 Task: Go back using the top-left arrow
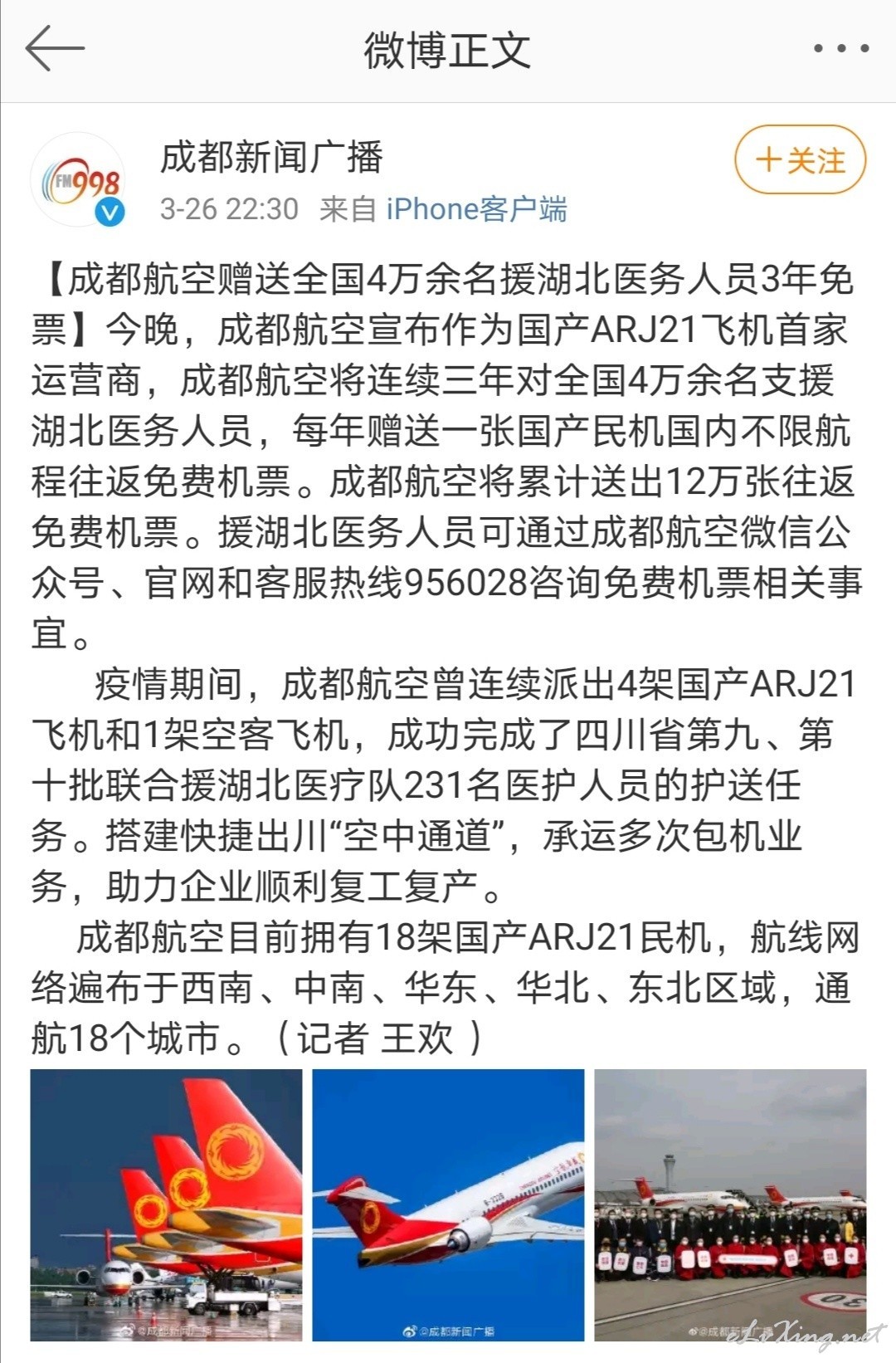click(x=55, y=48)
